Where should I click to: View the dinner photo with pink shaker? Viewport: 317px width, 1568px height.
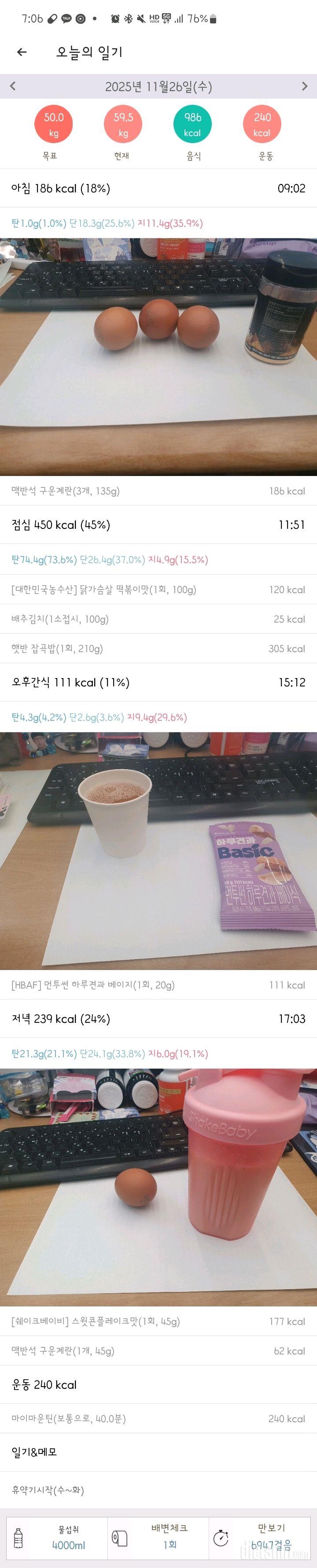[x=158, y=1187]
